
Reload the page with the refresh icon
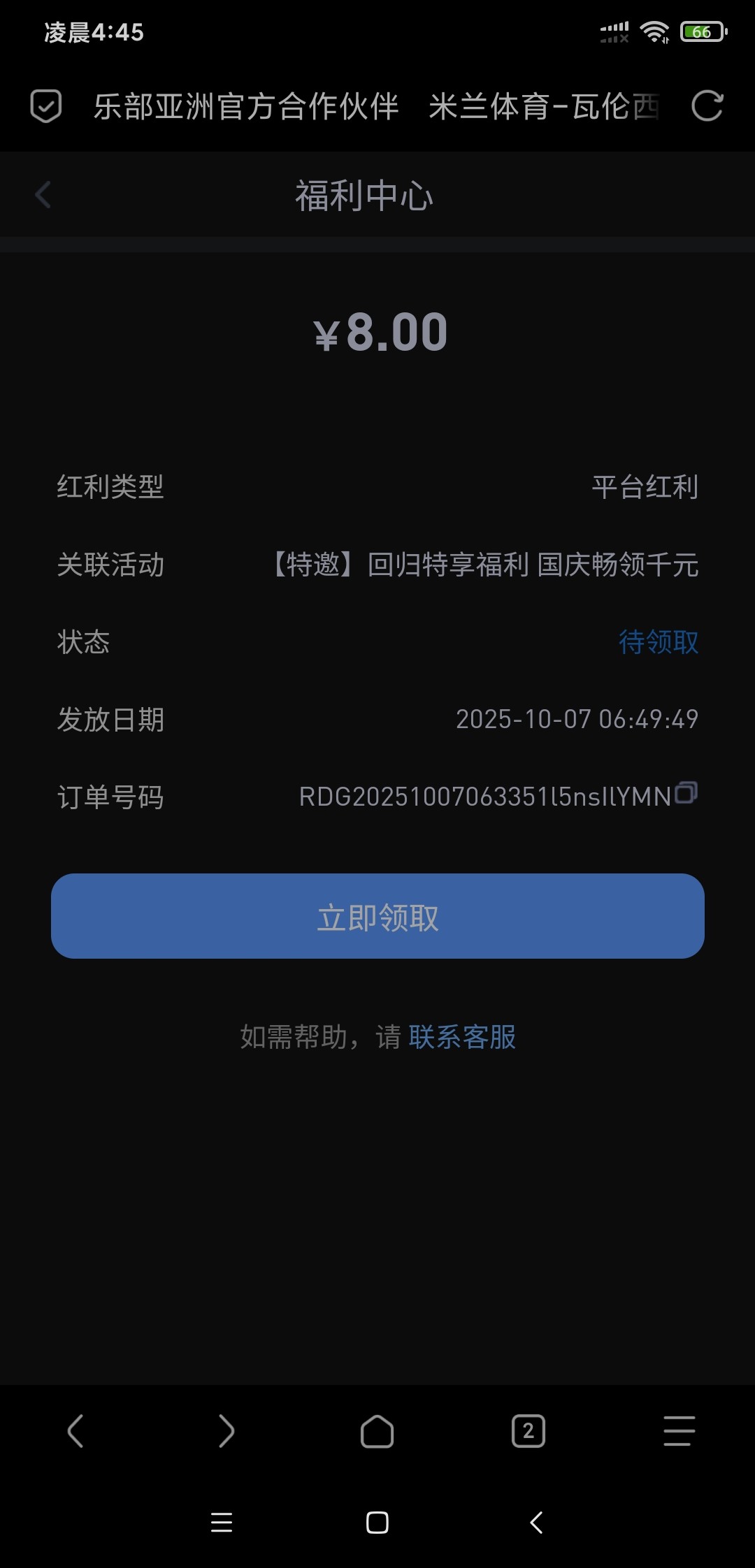[x=707, y=106]
